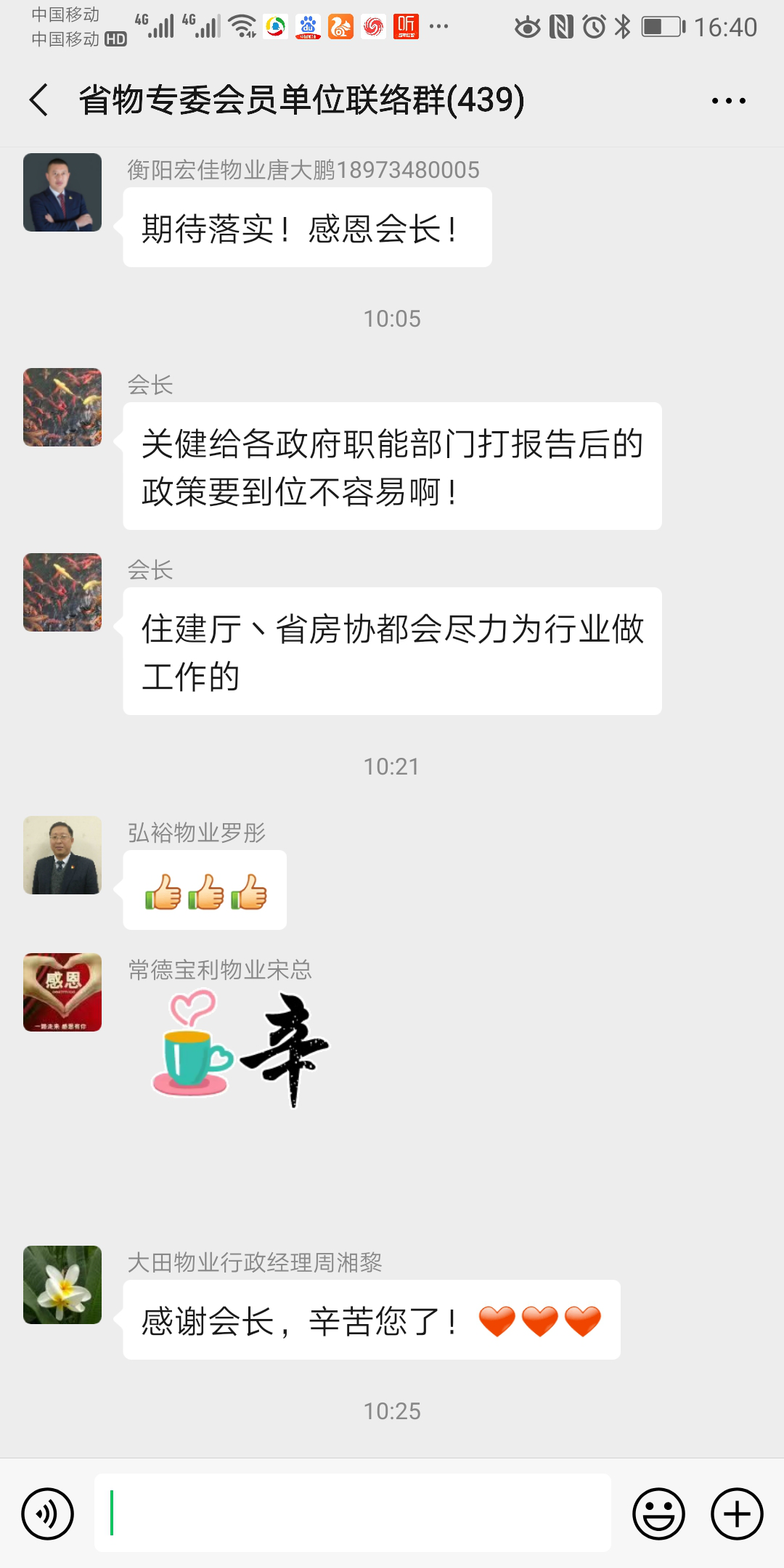Open 会长's avatar beside the 关健给各政府 message
Screen dimensions: 784x1568
click(62, 407)
